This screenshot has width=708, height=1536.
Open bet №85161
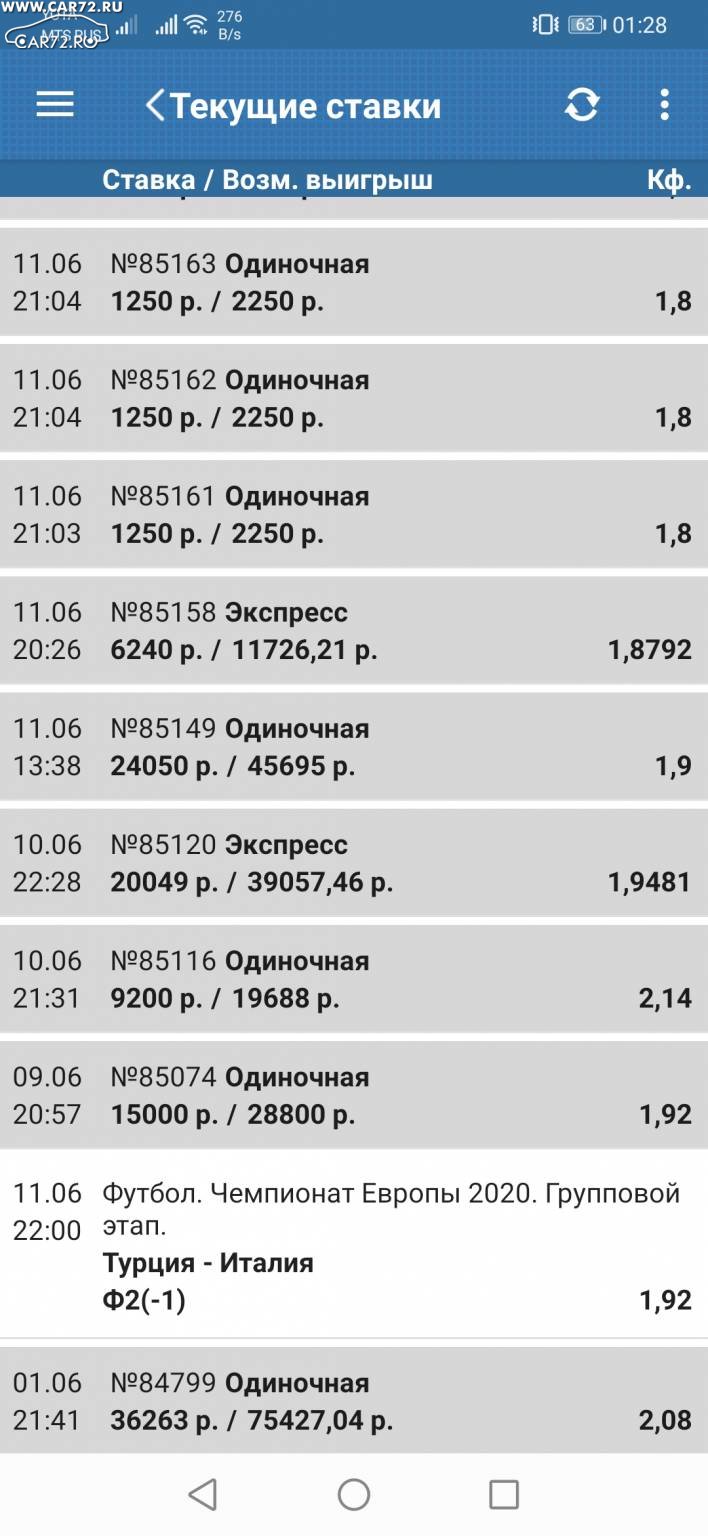coord(354,514)
